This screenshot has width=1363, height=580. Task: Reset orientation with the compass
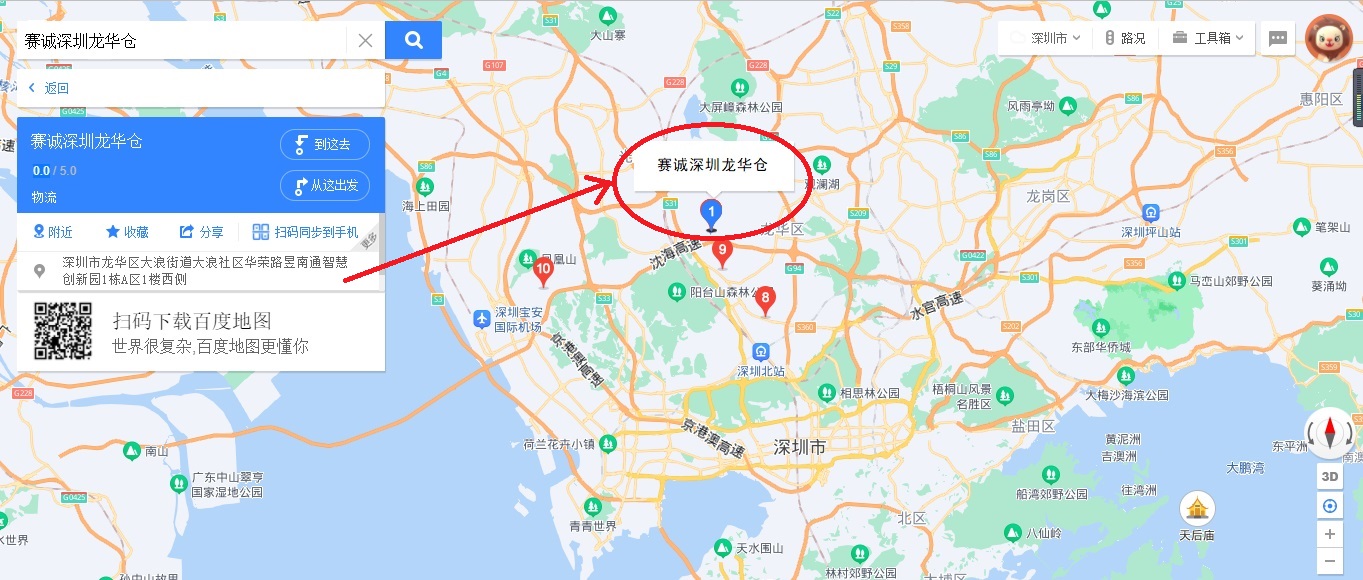tap(1330, 433)
